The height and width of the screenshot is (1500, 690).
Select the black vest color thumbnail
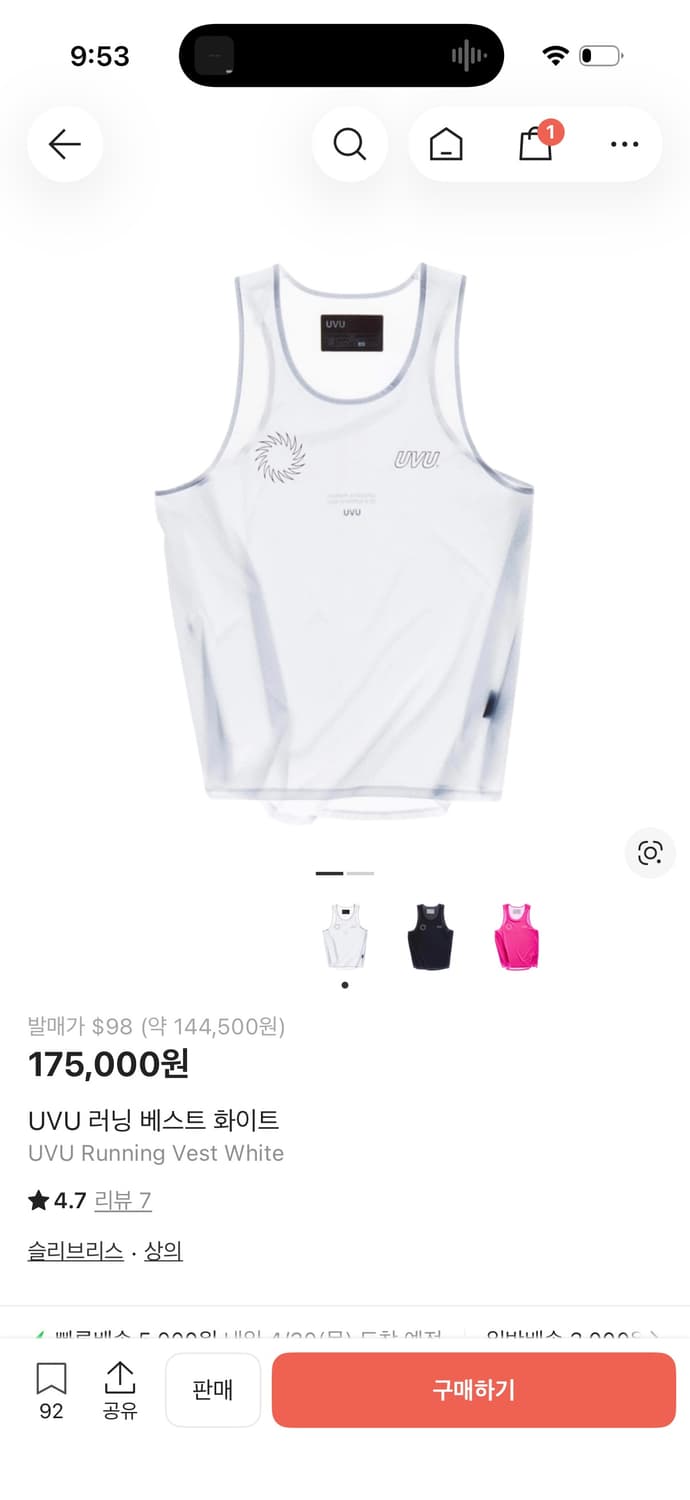click(430, 936)
